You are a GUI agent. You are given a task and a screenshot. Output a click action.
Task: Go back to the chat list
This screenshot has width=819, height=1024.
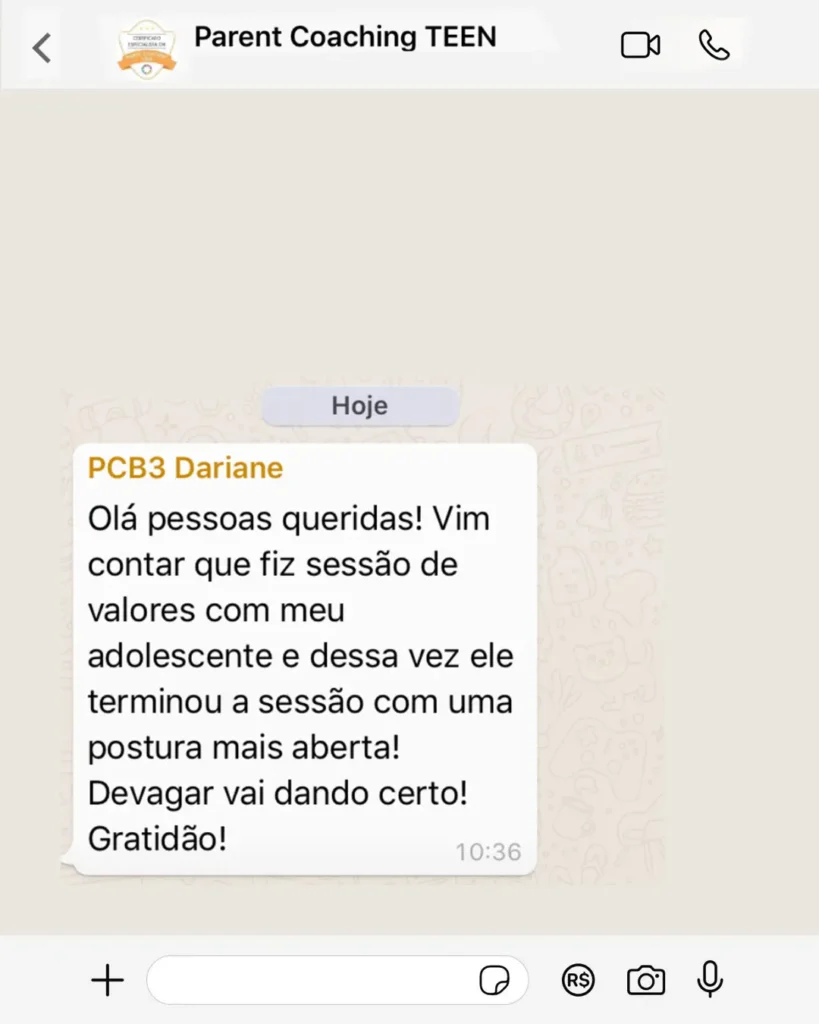pyautogui.click(x=41, y=47)
